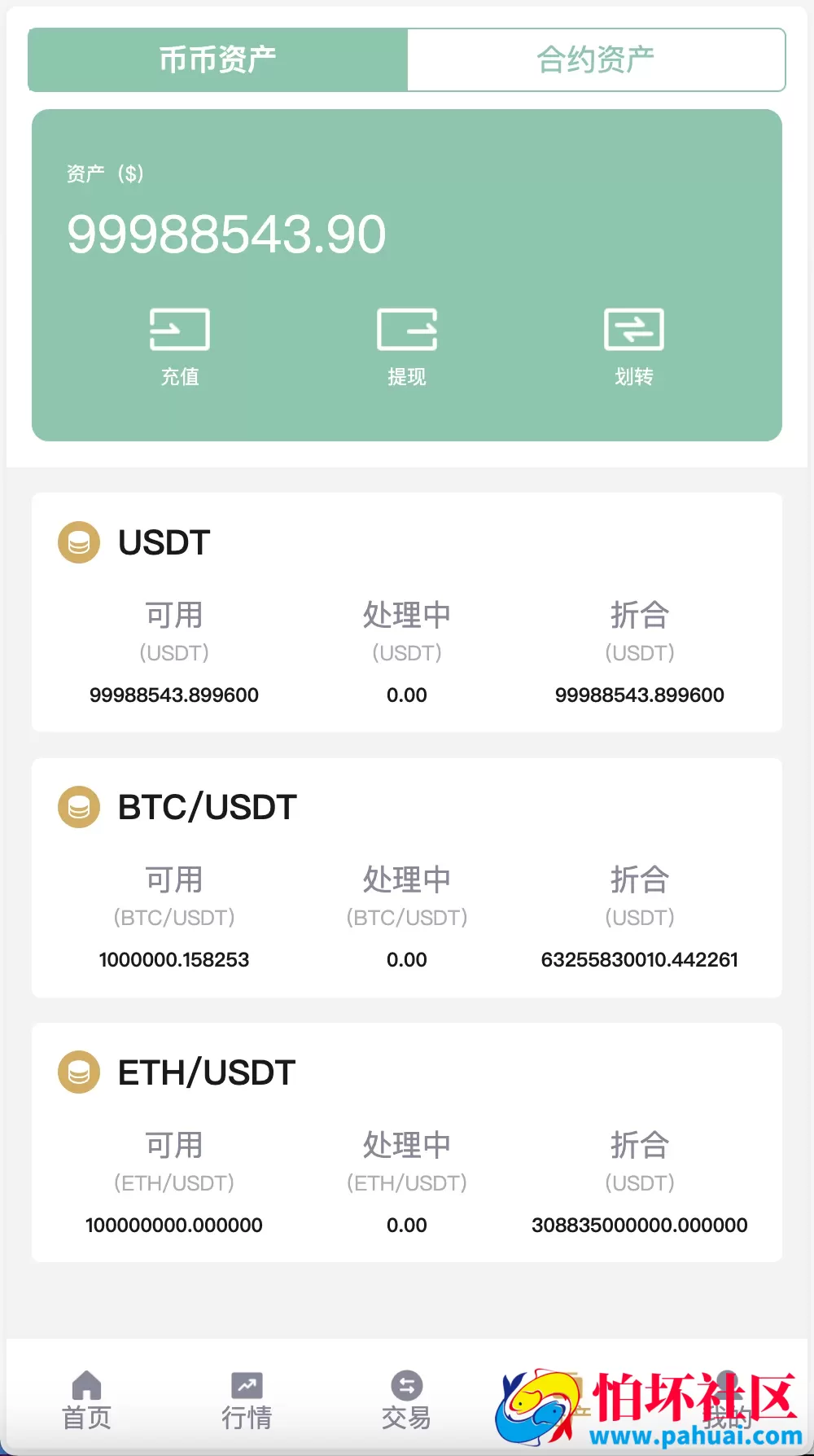
Task: Open the BTC/USDT asset card
Action: pos(407,879)
